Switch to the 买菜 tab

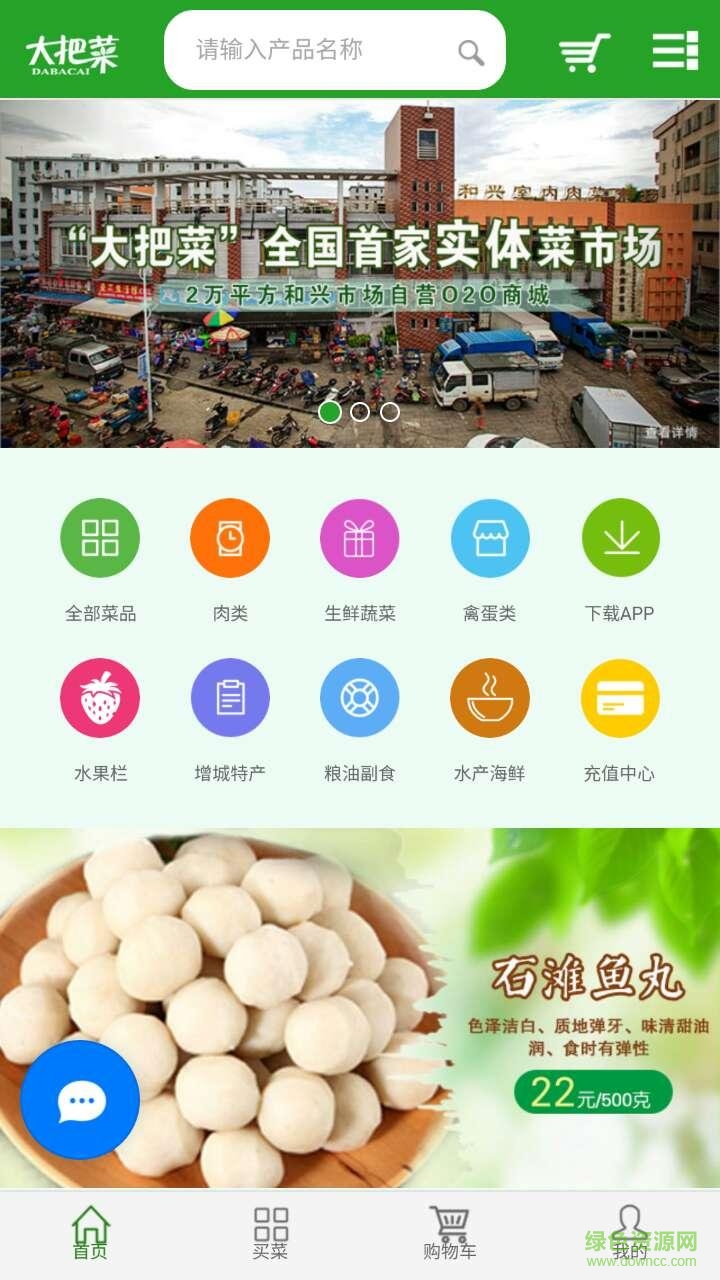270,1233
